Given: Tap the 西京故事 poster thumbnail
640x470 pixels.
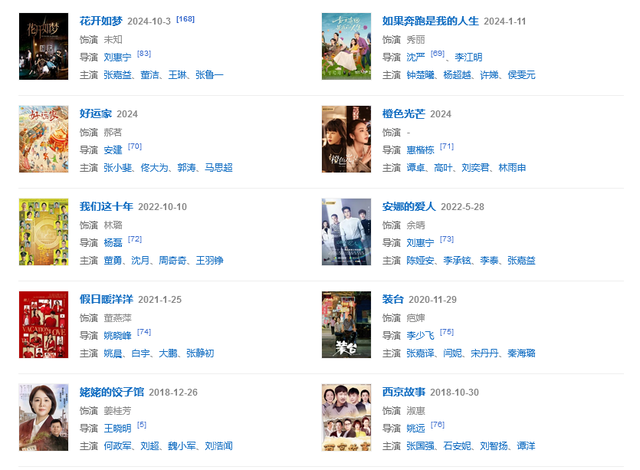Looking at the screenshot, I should (x=346, y=417).
